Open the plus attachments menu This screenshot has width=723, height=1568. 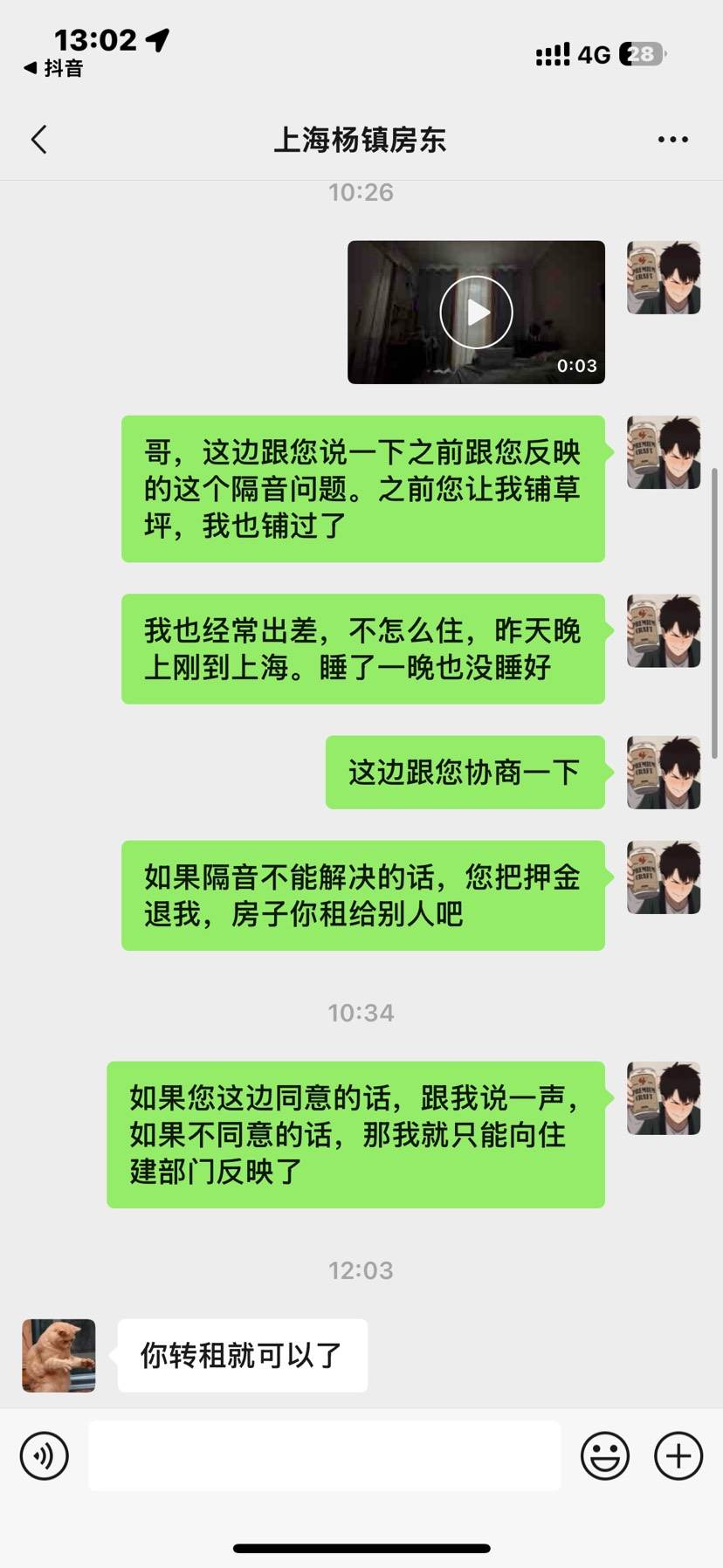tap(678, 1455)
